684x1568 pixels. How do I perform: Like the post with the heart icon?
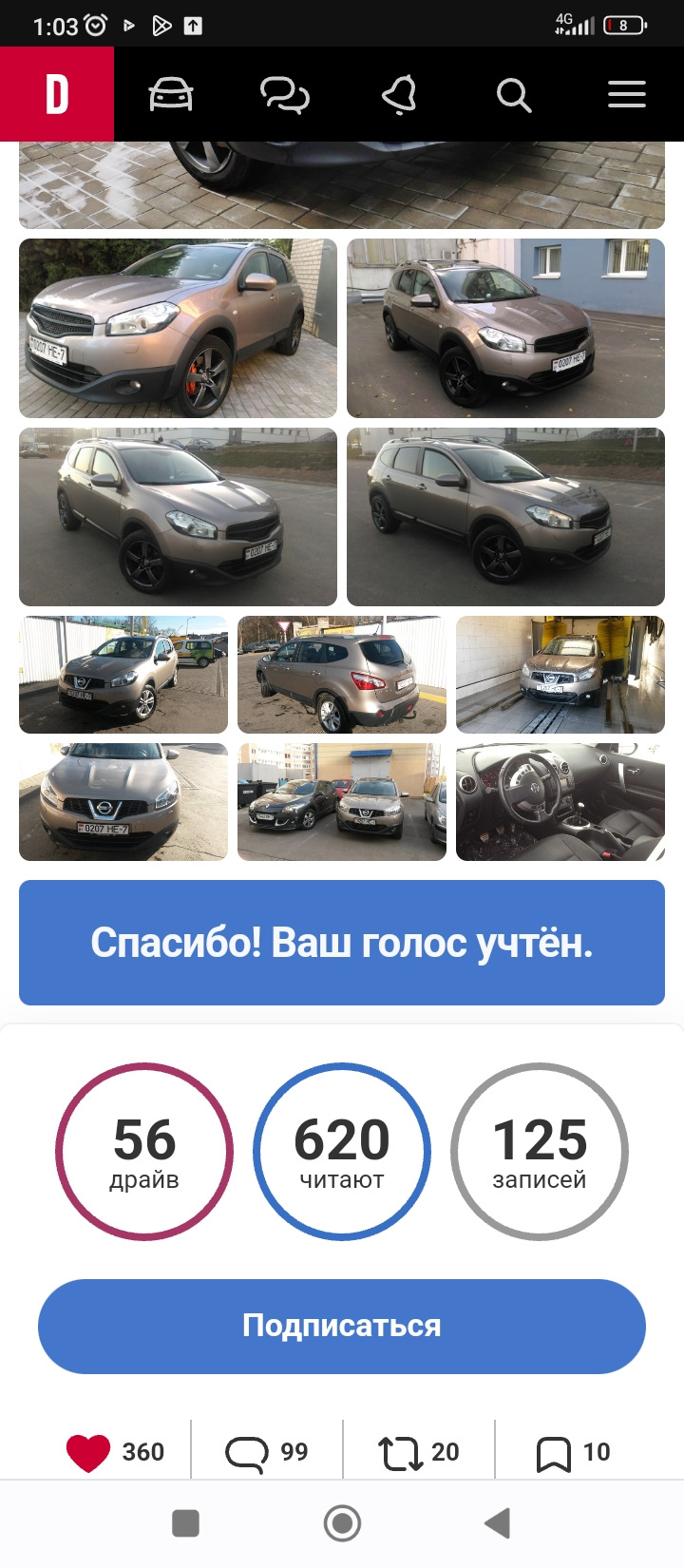tap(88, 1453)
